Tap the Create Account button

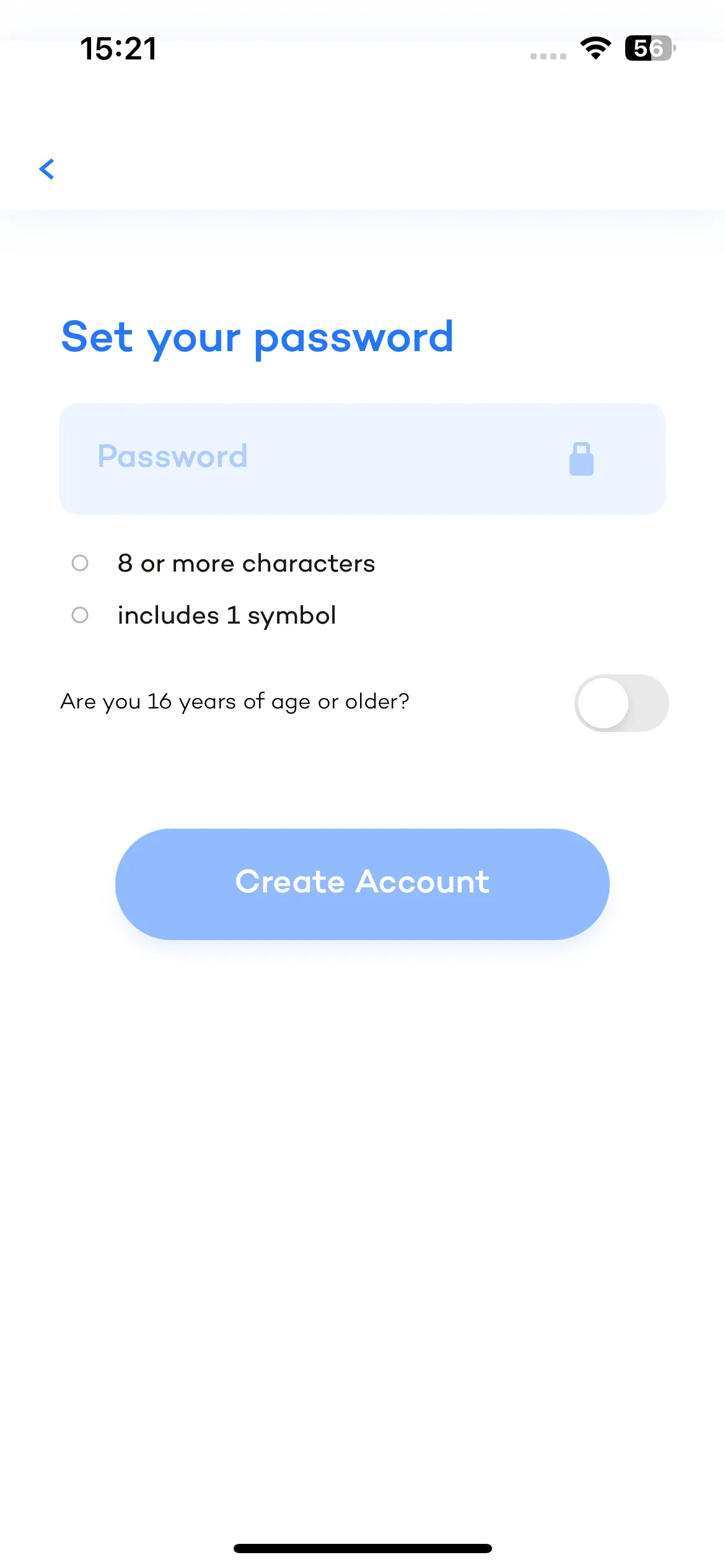click(x=362, y=884)
